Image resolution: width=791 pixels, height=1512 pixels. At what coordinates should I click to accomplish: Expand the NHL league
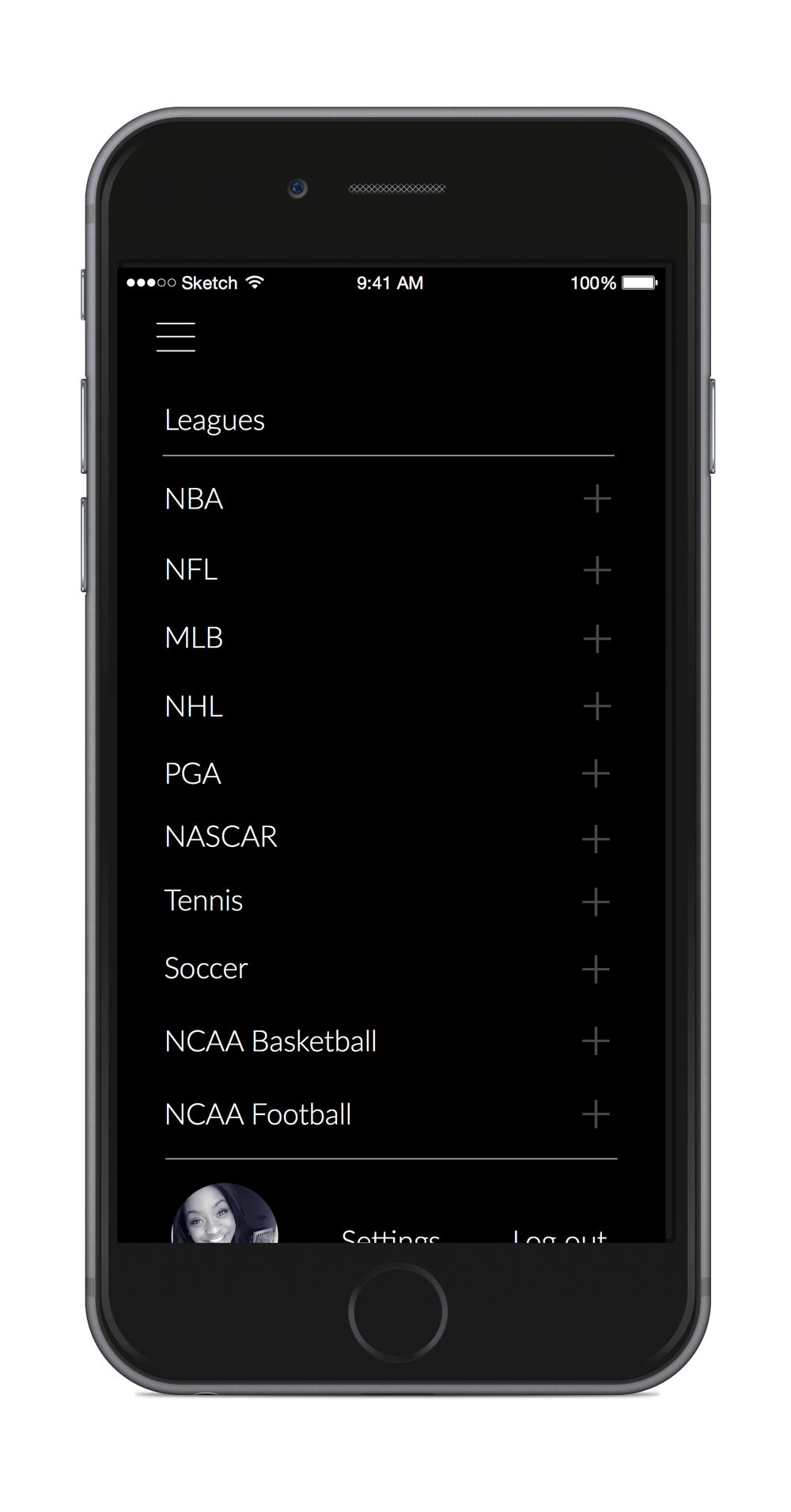(597, 706)
